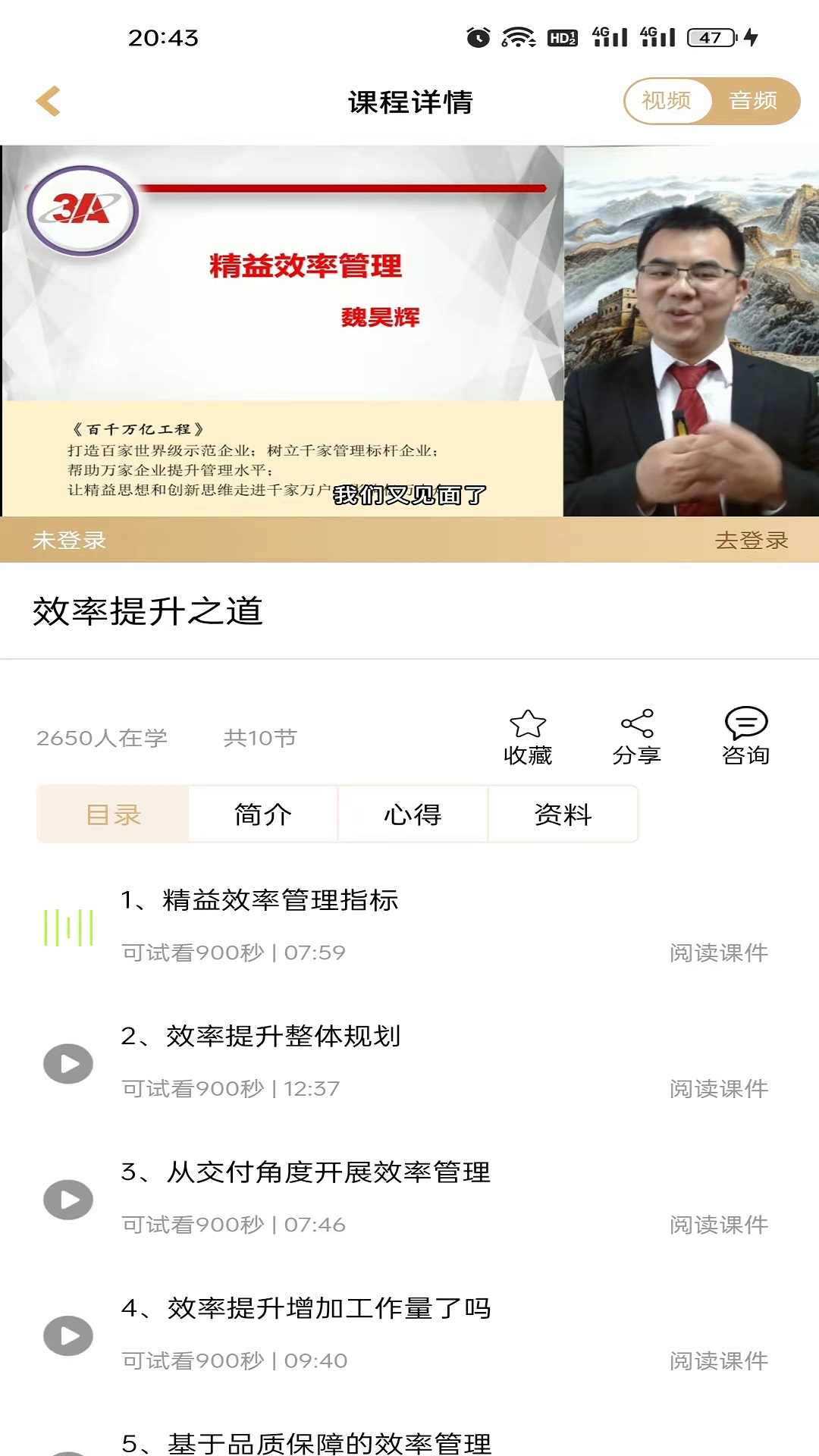View 阅读课件 for lesson 4
819x1456 pixels.
click(x=718, y=1360)
